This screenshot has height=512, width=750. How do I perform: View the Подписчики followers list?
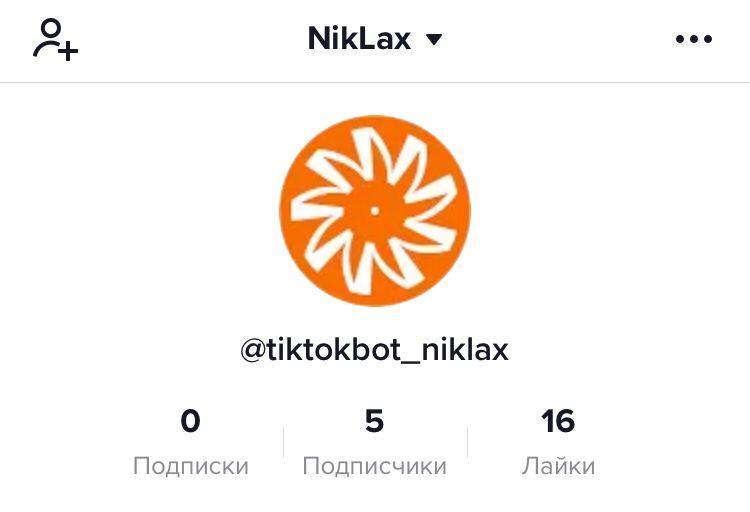point(374,442)
